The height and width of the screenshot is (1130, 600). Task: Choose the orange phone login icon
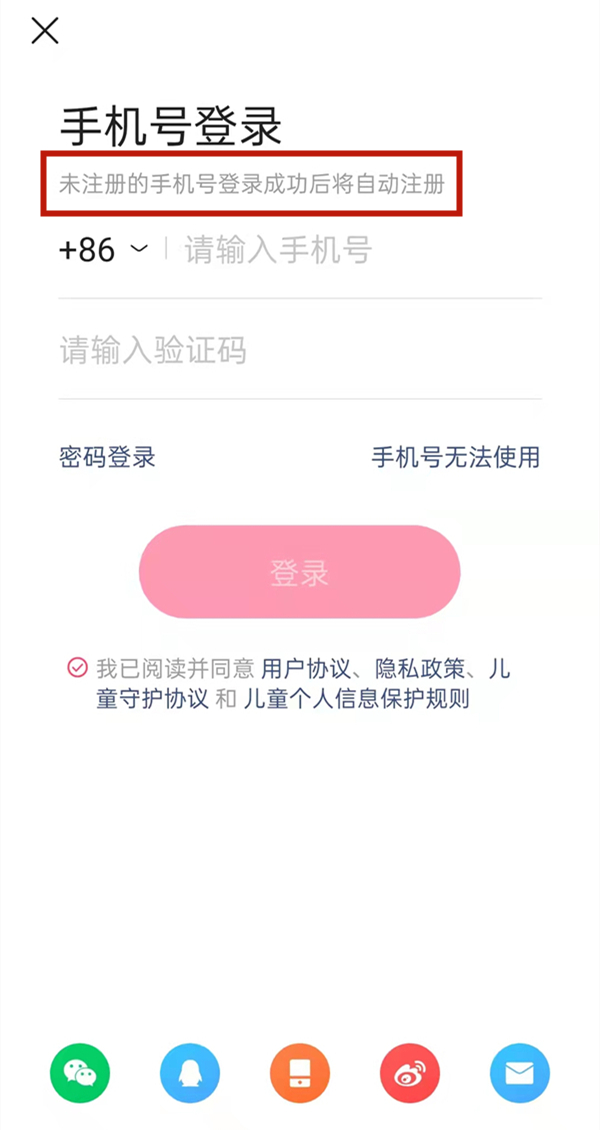299,1074
